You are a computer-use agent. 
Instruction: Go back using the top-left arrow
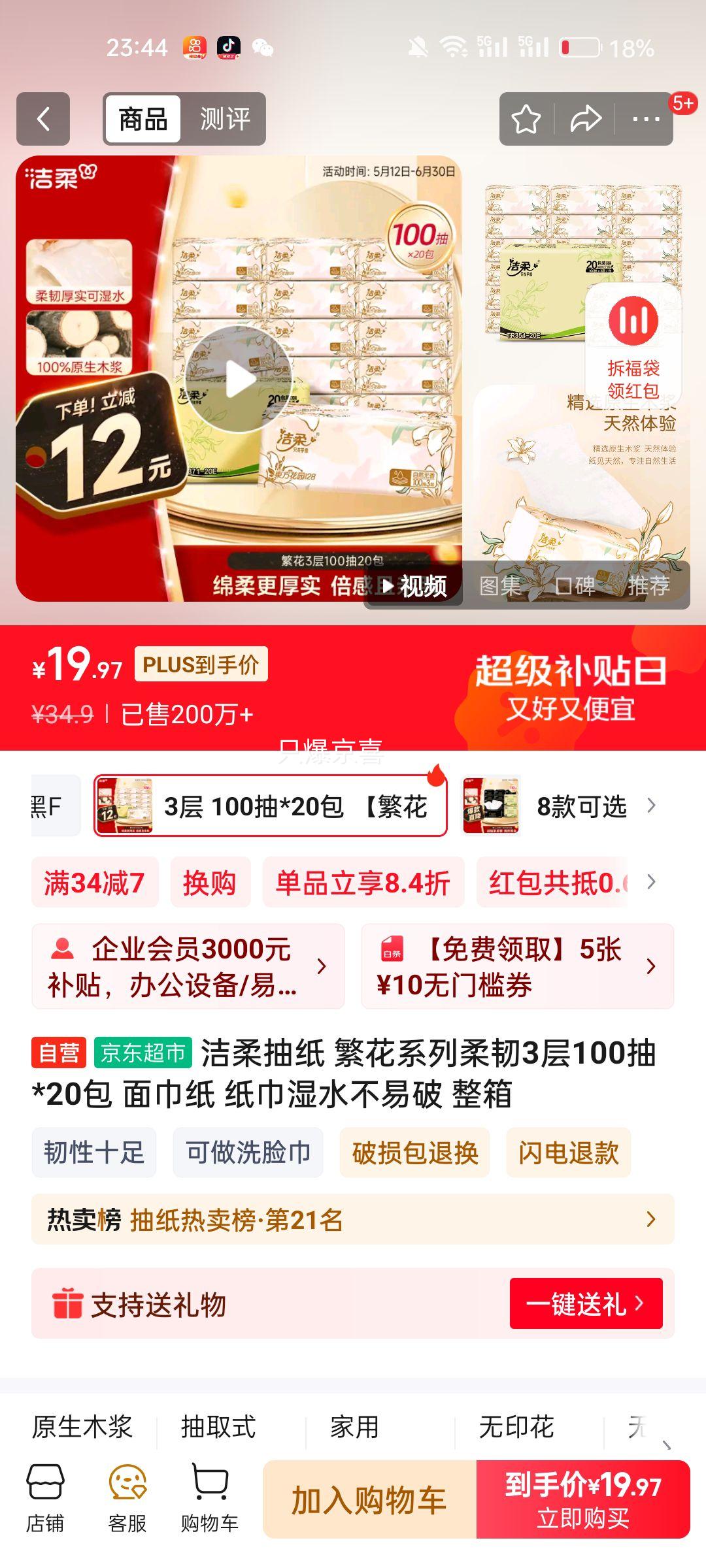coord(43,119)
